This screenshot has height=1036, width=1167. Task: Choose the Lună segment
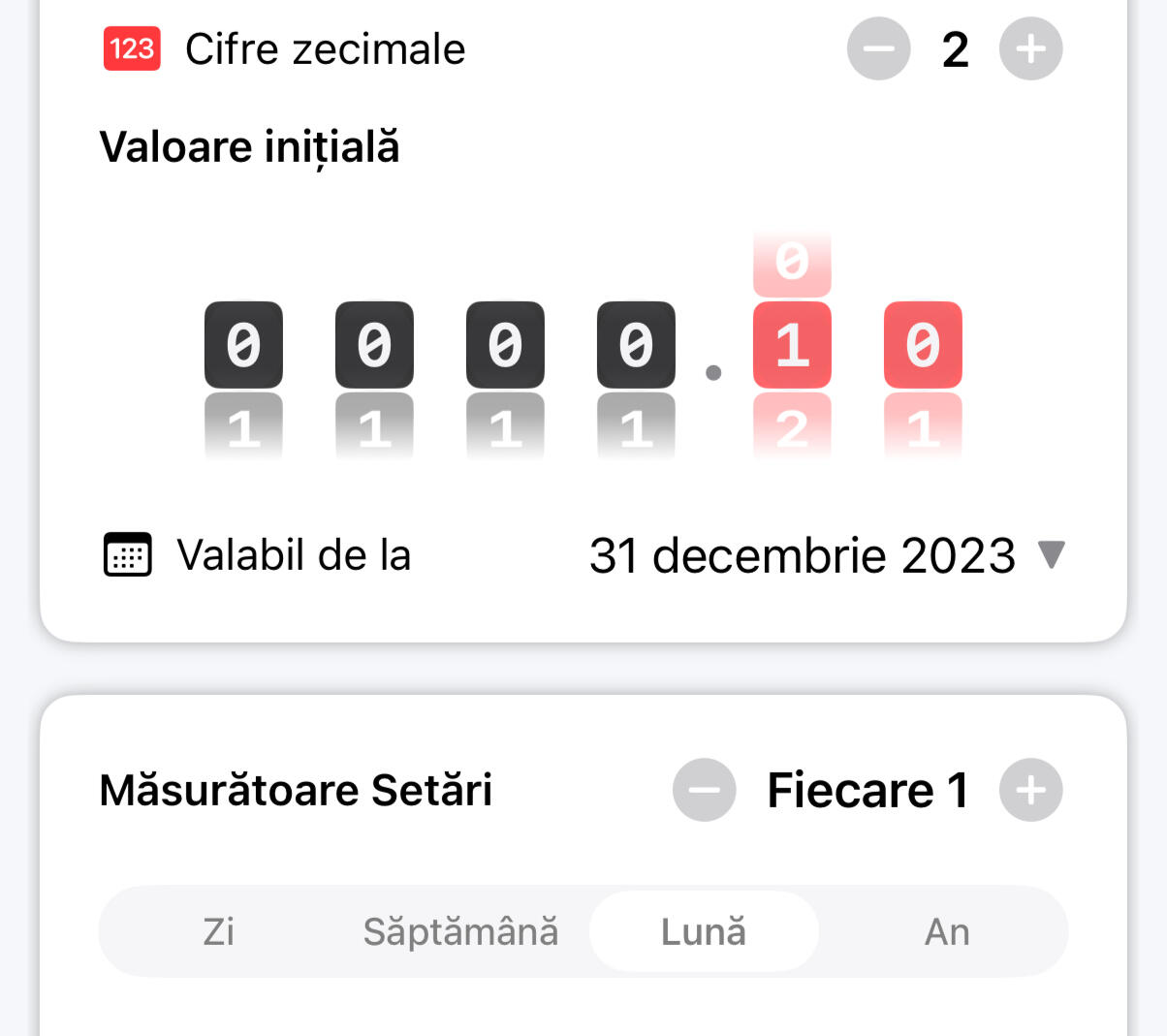(704, 931)
